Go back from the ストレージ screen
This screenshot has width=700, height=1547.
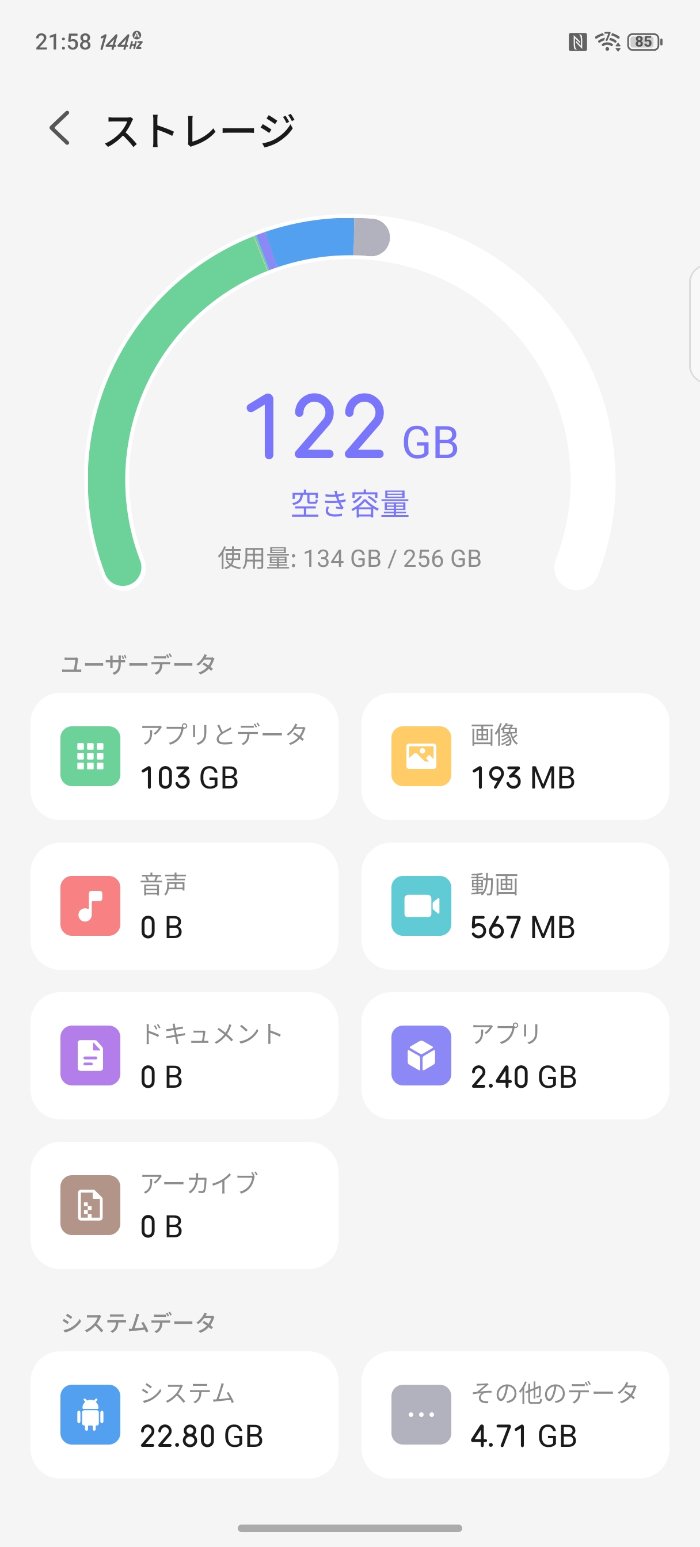click(61, 129)
